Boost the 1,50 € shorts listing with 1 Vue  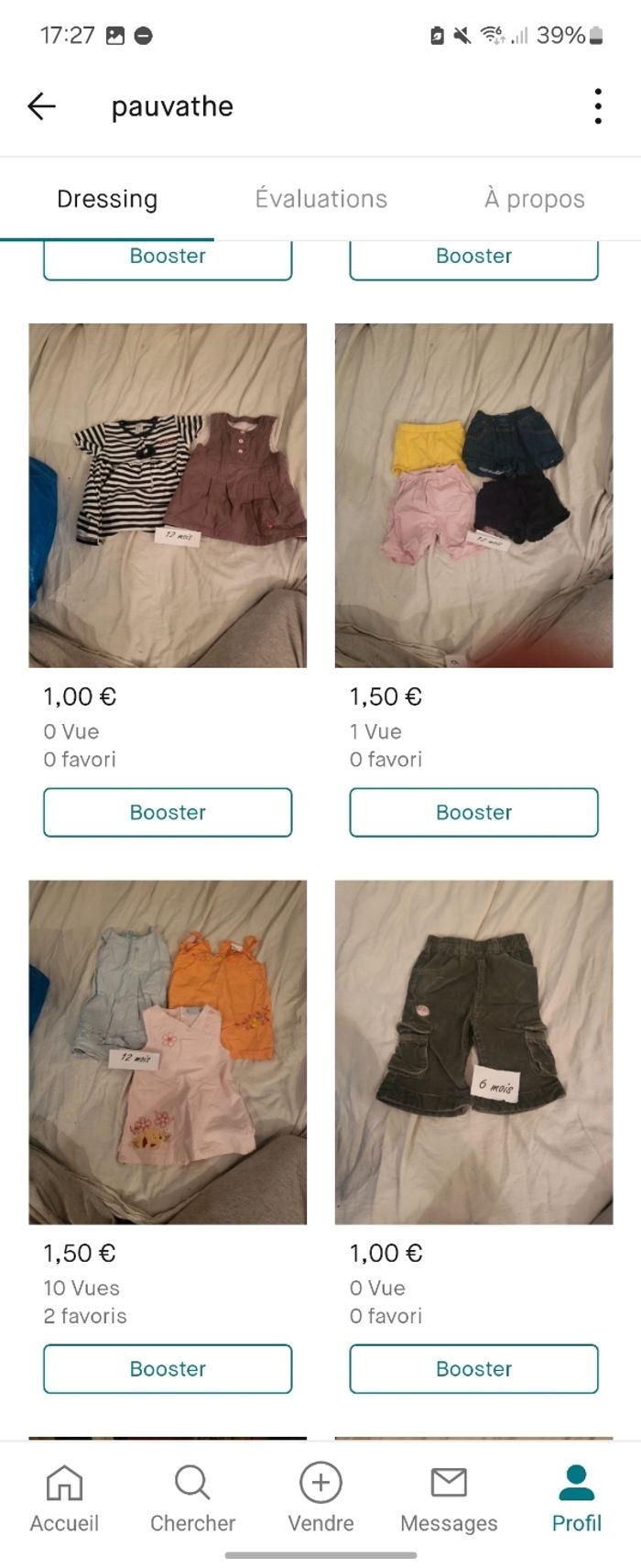(473, 812)
